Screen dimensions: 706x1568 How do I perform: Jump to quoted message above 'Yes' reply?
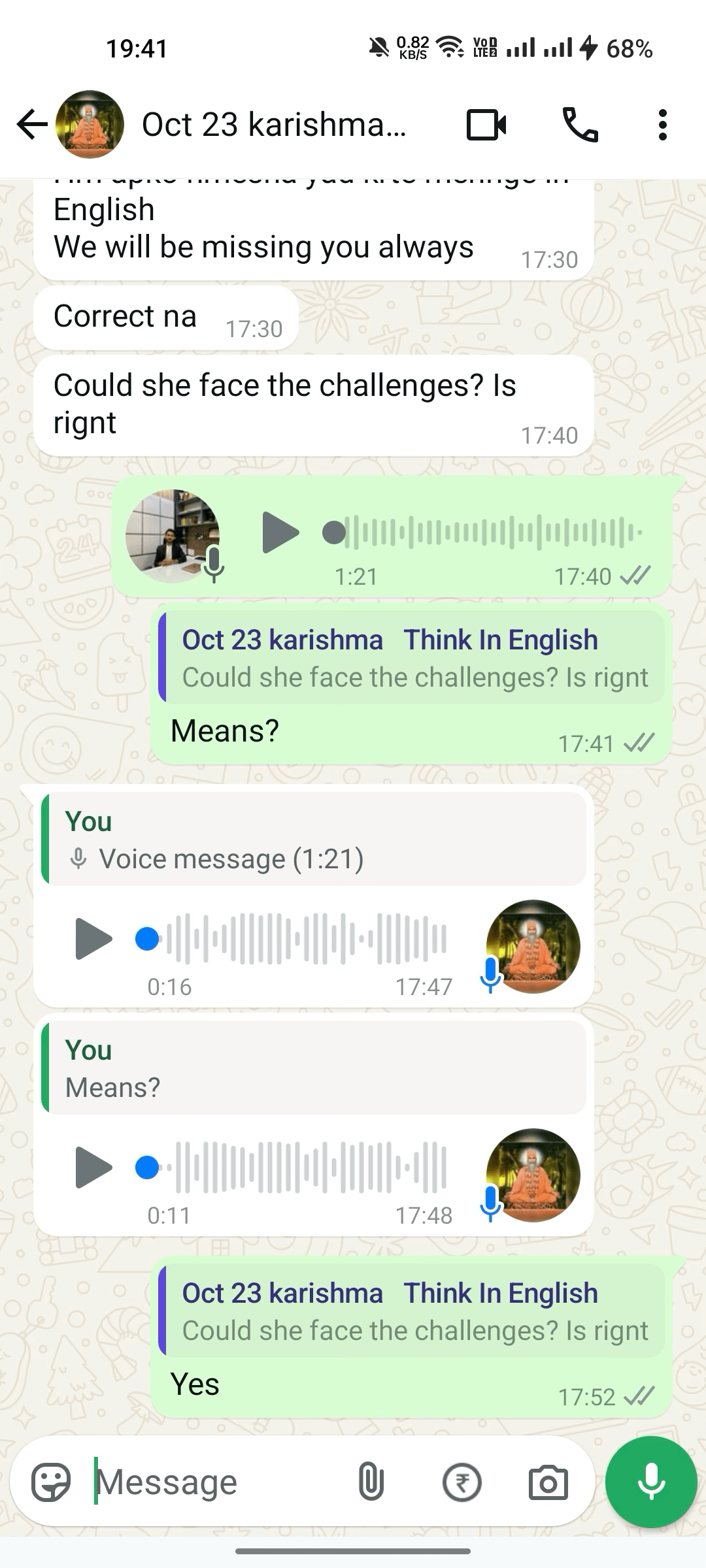pos(412,1311)
